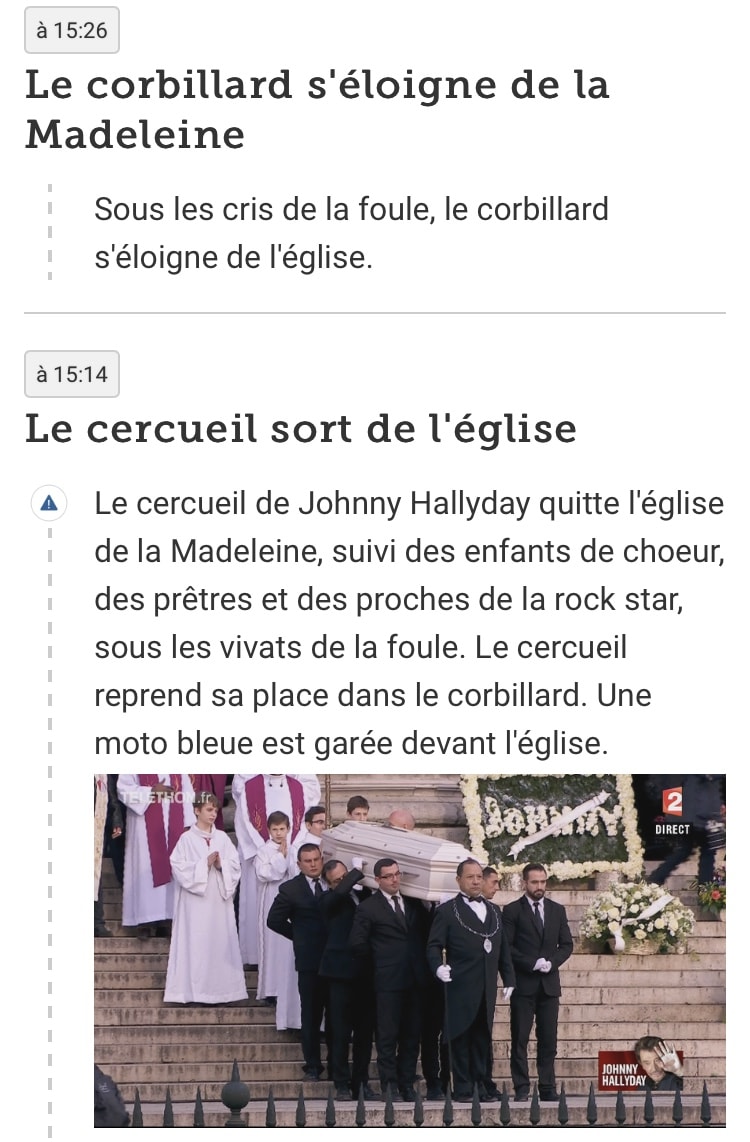Tap the 15:14 timestamp badge
This screenshot has height=1142, width=750.
tap(72, 375)
